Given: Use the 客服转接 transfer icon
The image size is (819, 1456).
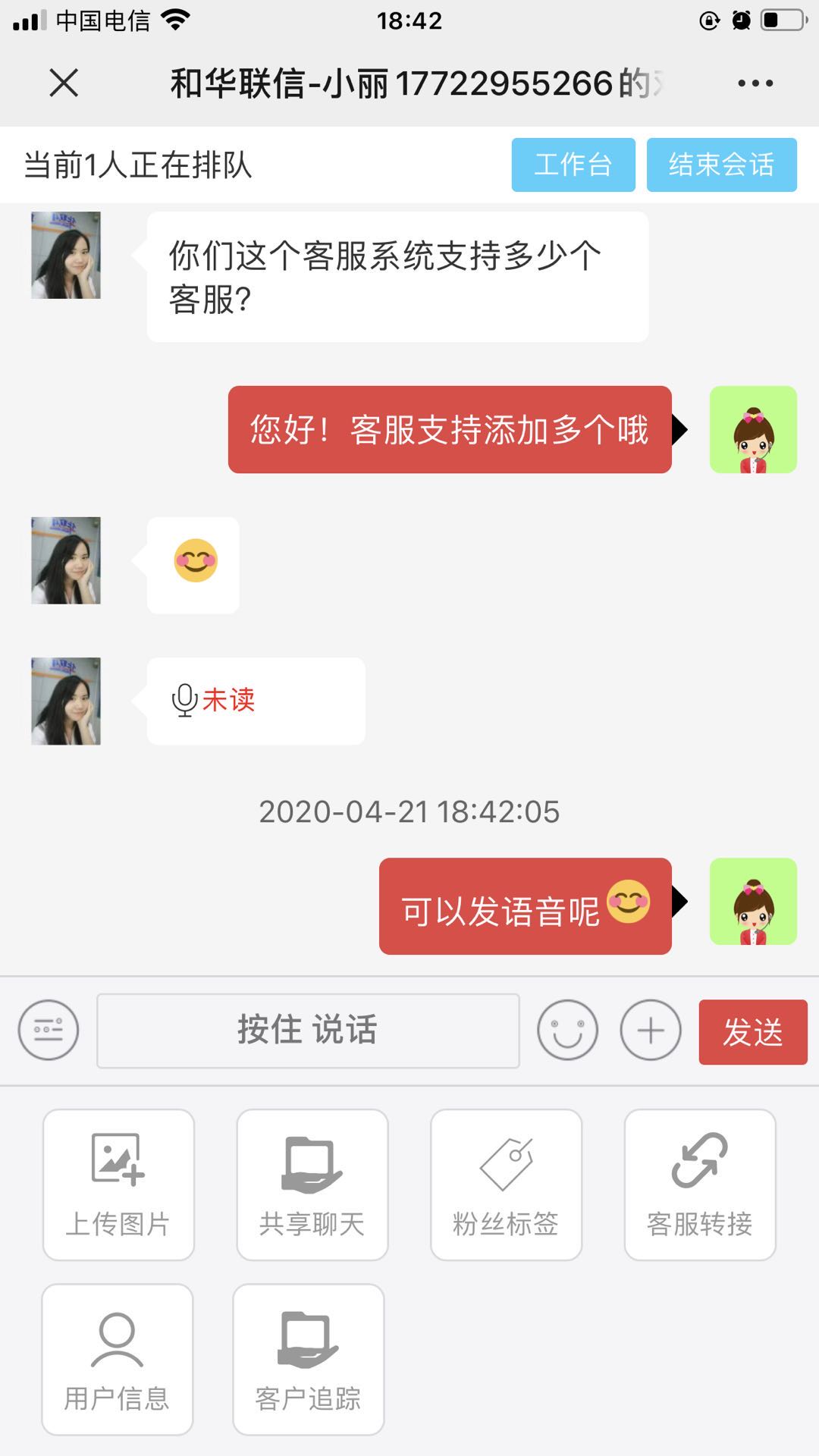Looking at the screenshot, I should click(x=700, y=1183).
